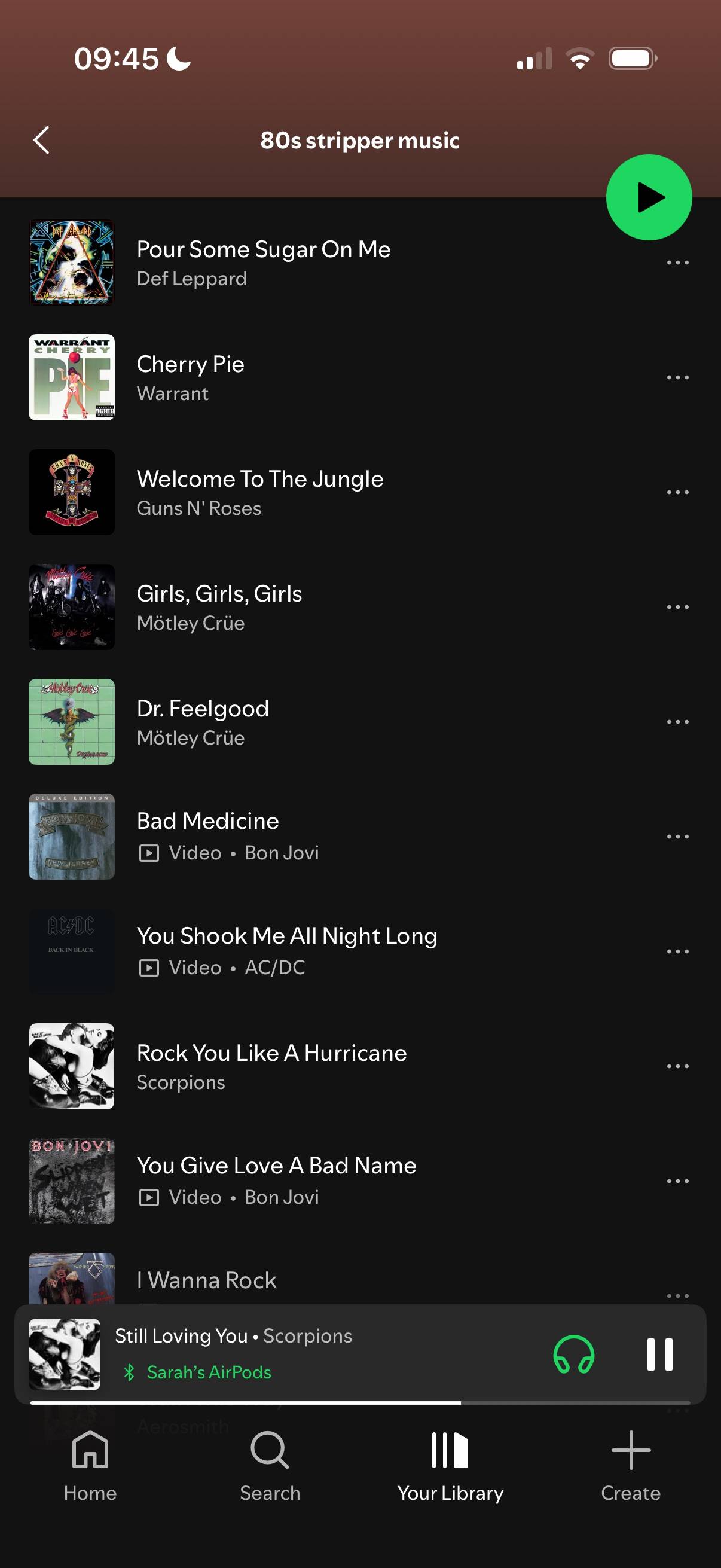Go back from the playlist
The width and height of the screenshot is (721, 1568).
[x=41, y=140]
